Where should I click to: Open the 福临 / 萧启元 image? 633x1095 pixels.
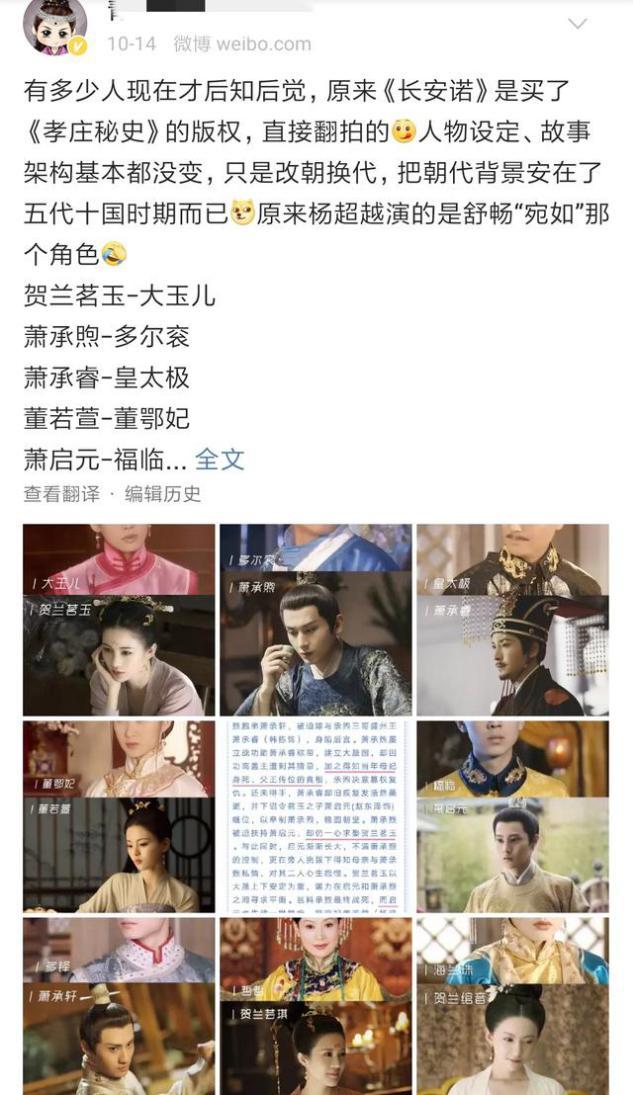(x=512, y=815)
